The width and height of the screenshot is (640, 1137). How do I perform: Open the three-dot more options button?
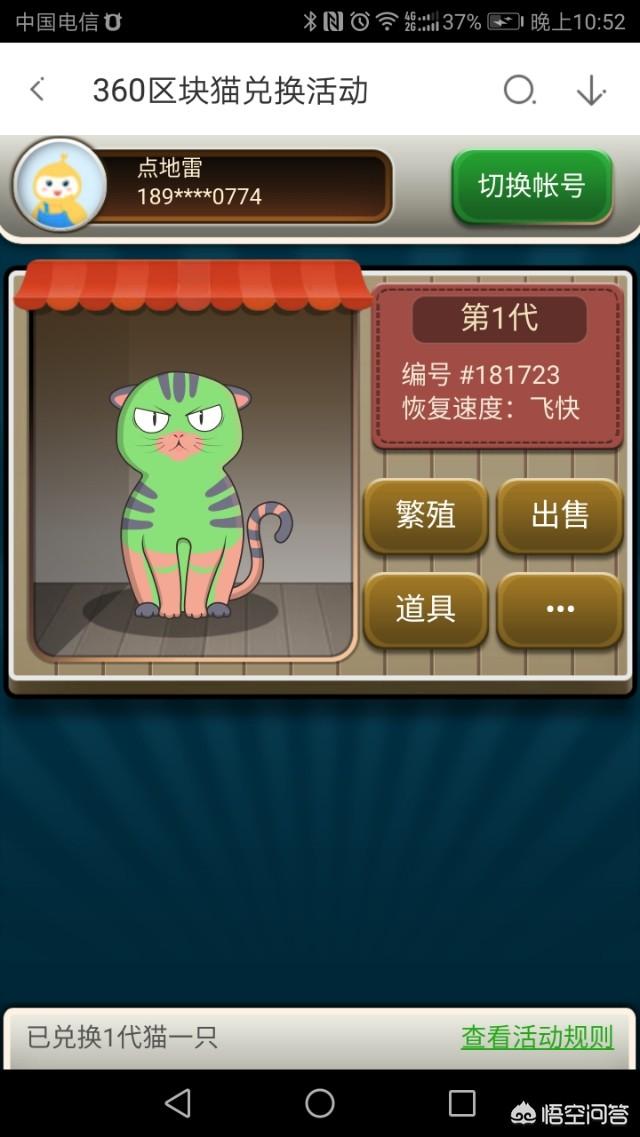click(x=560, y=609)
